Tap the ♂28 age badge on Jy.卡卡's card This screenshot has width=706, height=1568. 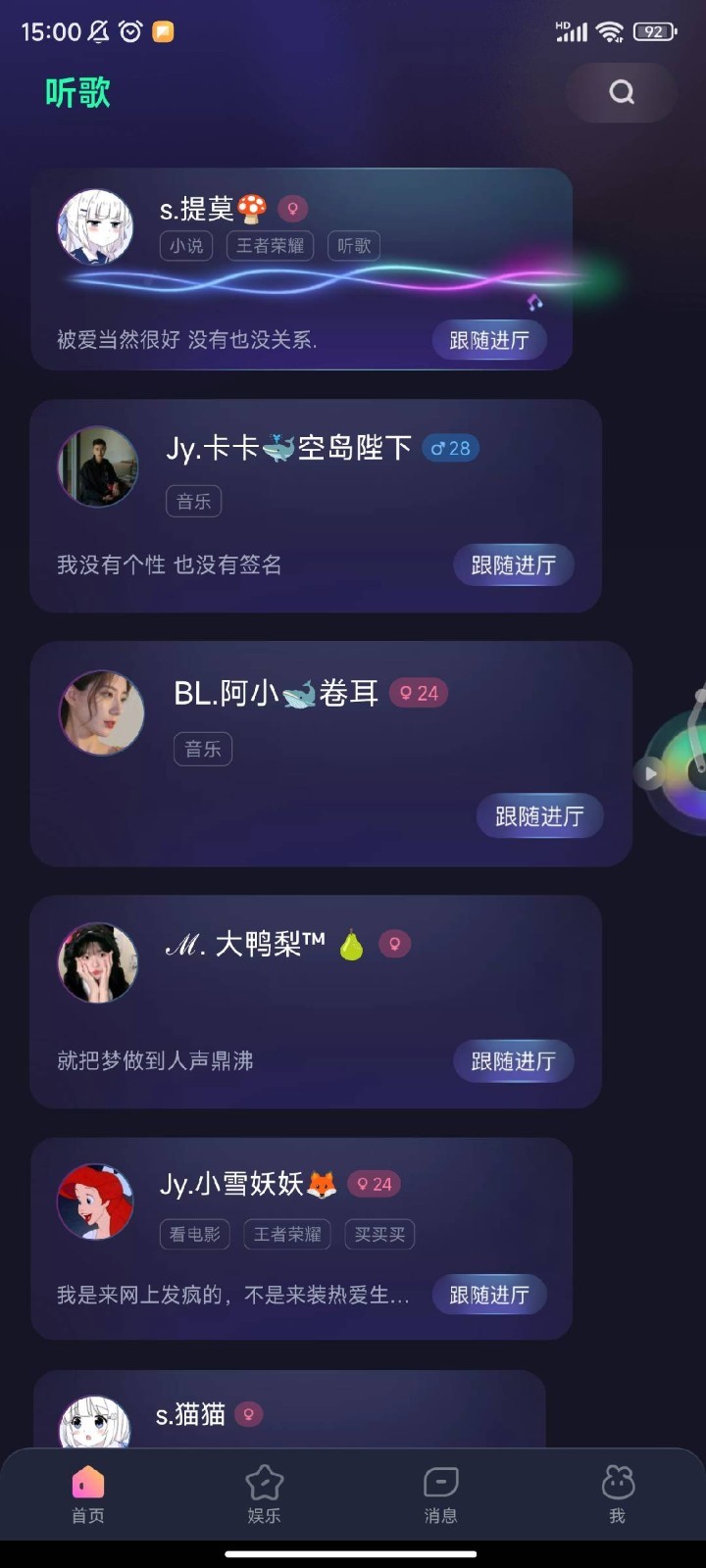pos(450,448)
